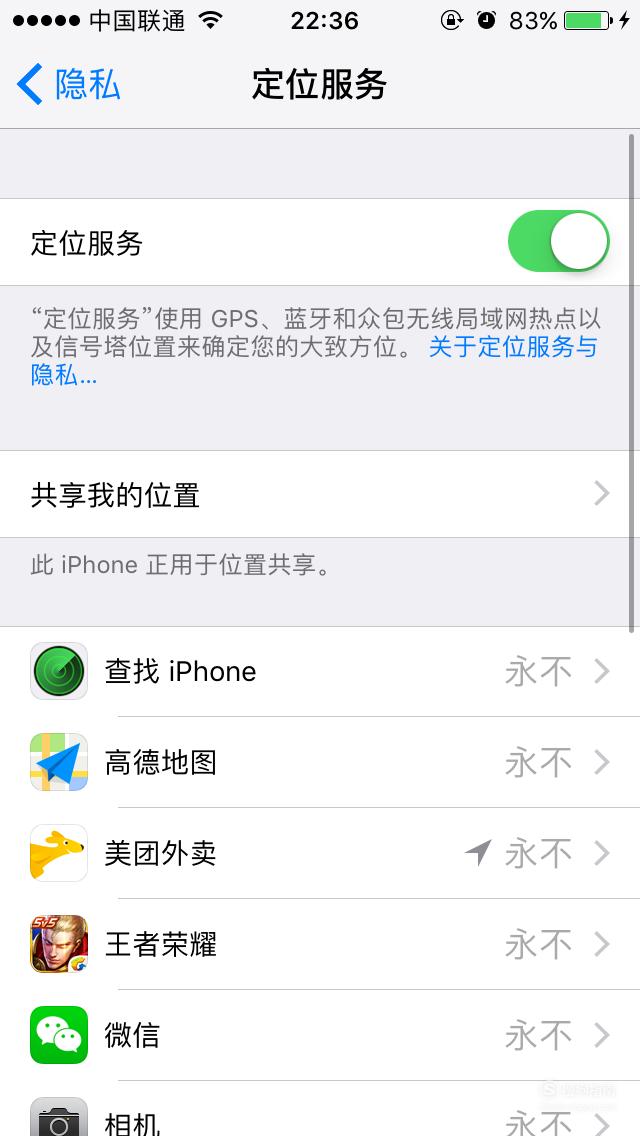Image resolution: width=640 pixels, height=1136 pixels.
Task: Open the 关于定位服务与隐私 link
Action: click(x=314, y=361)
